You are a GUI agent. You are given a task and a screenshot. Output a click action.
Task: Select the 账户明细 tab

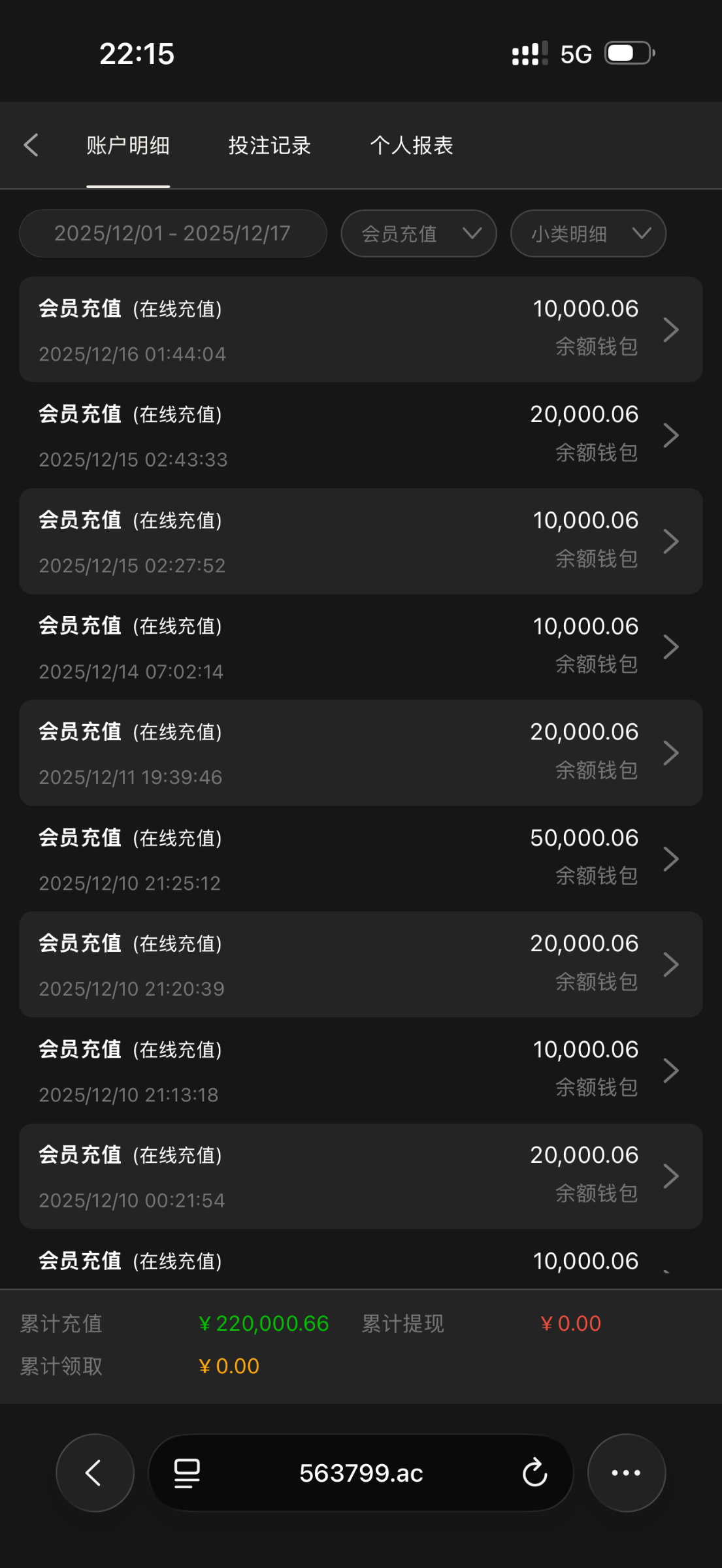(128, 145)
